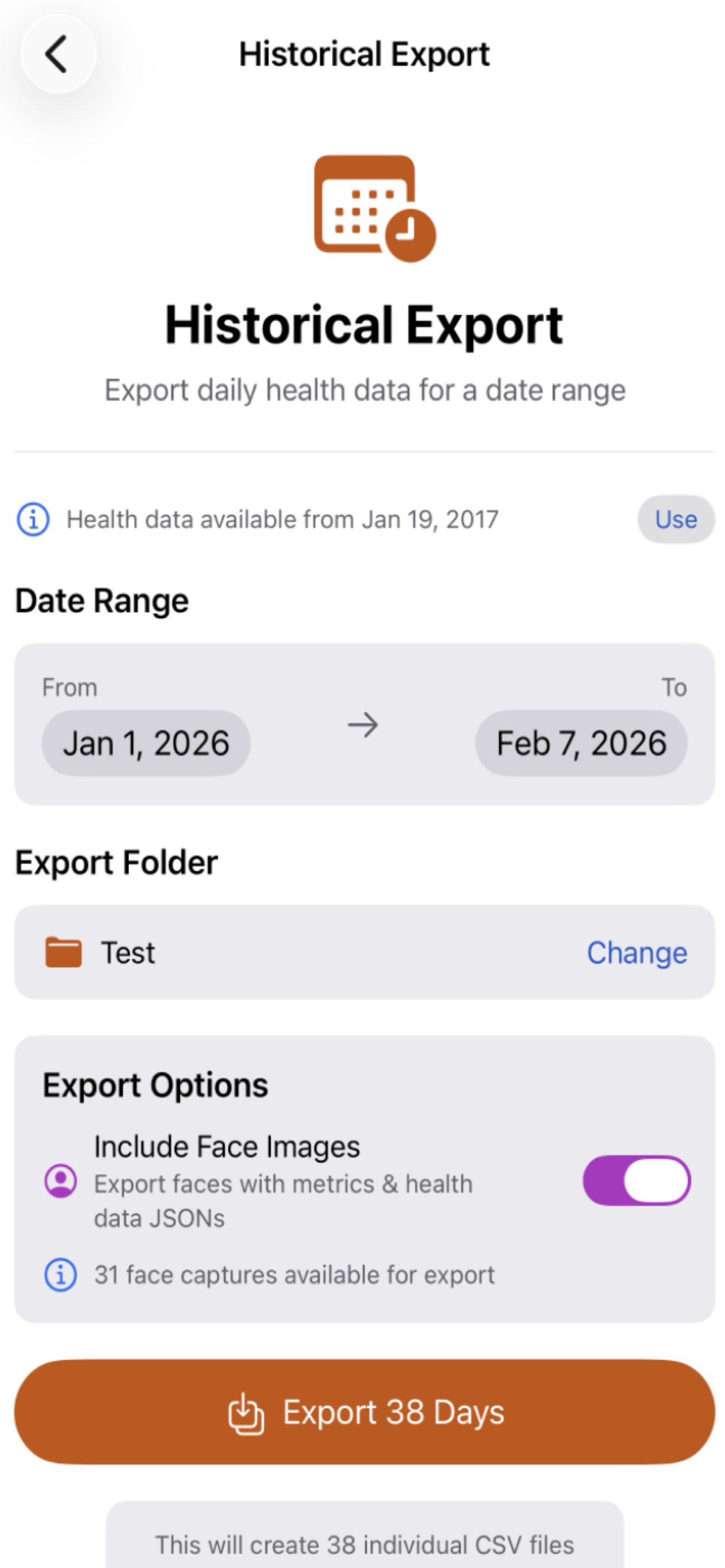
Task: Go back from Historical Export
Action: [x=57, y=54]
